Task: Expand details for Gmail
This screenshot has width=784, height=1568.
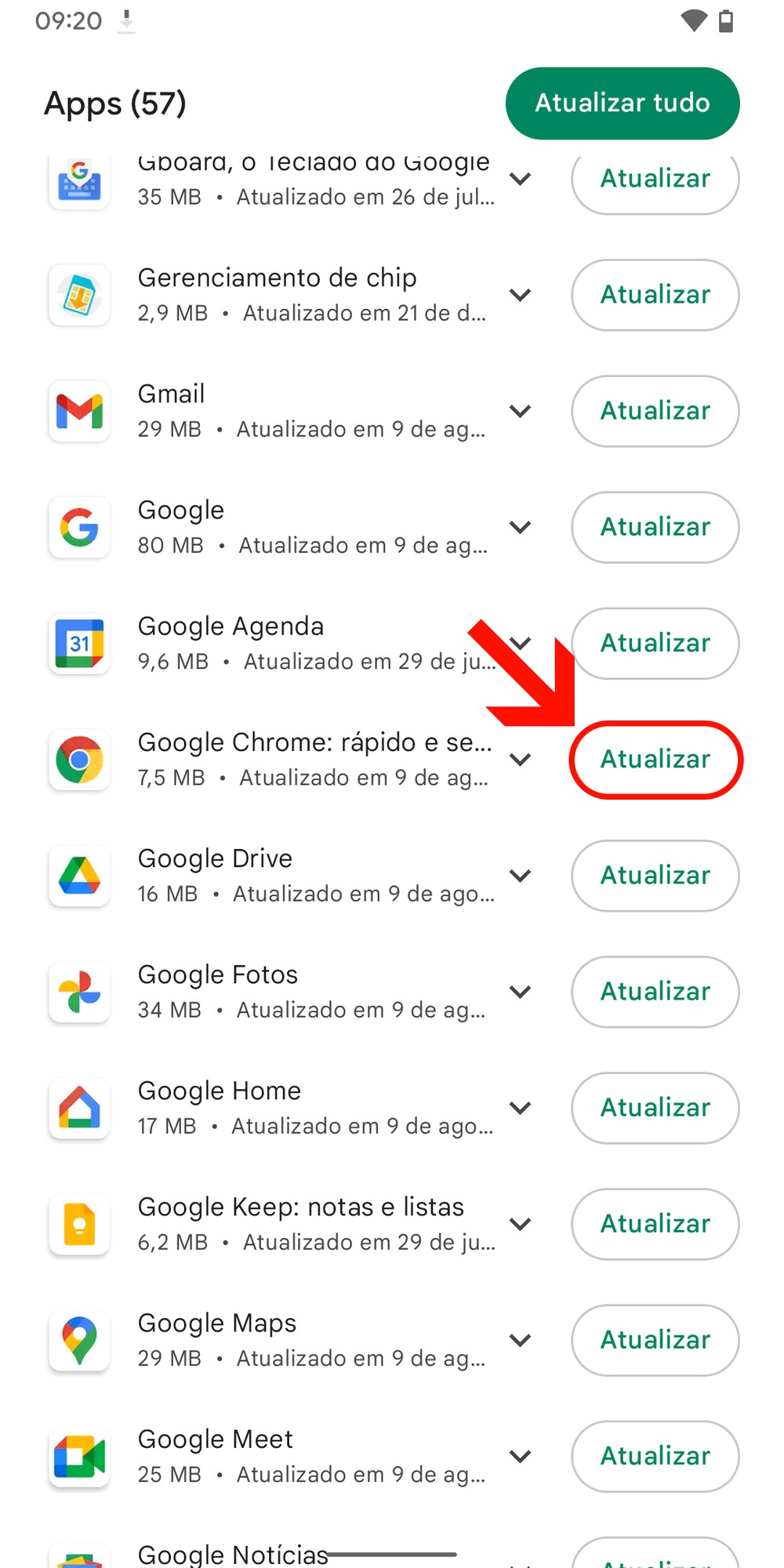Action: (521, 411)
